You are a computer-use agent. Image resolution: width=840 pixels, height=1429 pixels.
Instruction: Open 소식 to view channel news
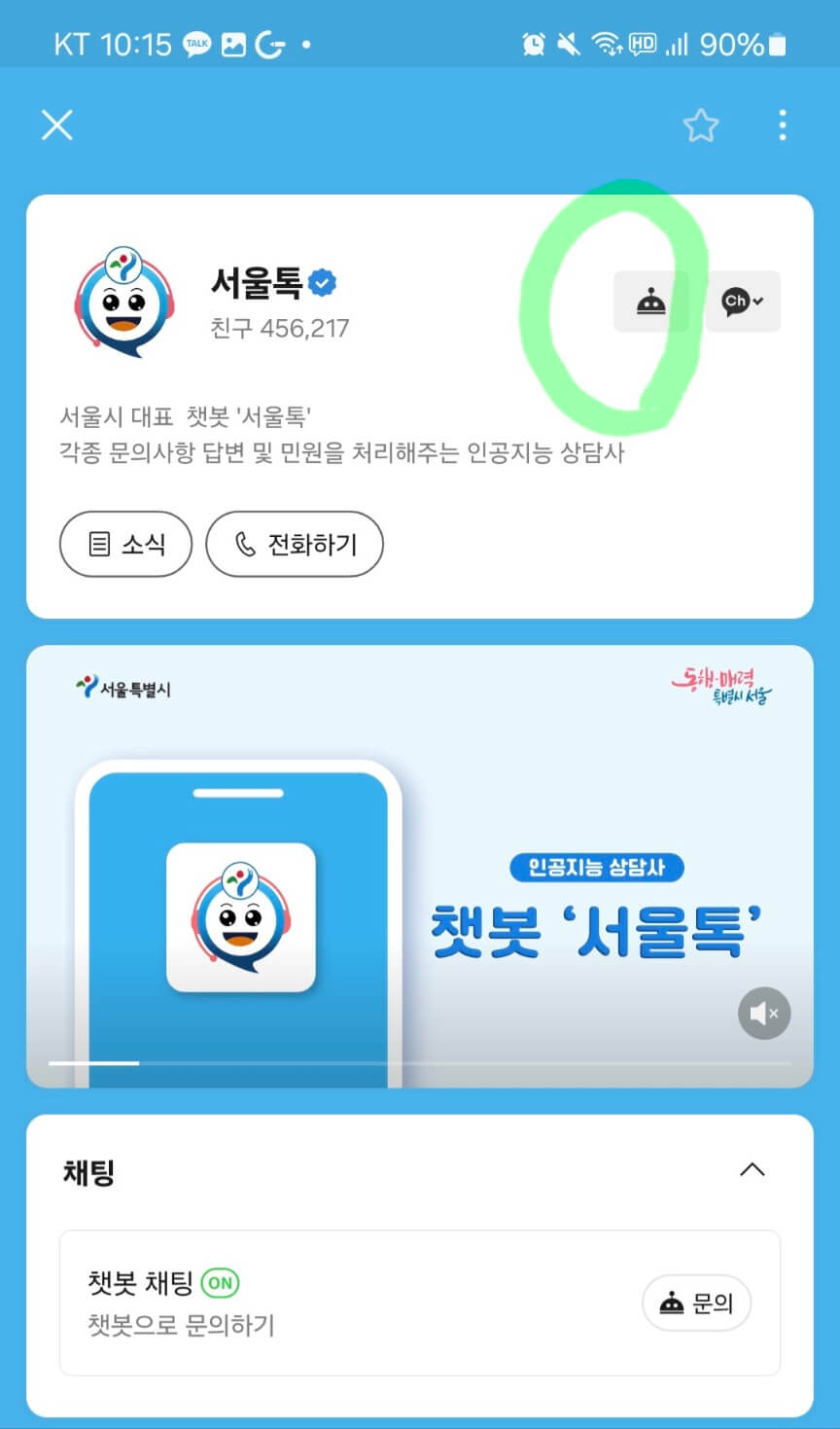click(125, 545)
